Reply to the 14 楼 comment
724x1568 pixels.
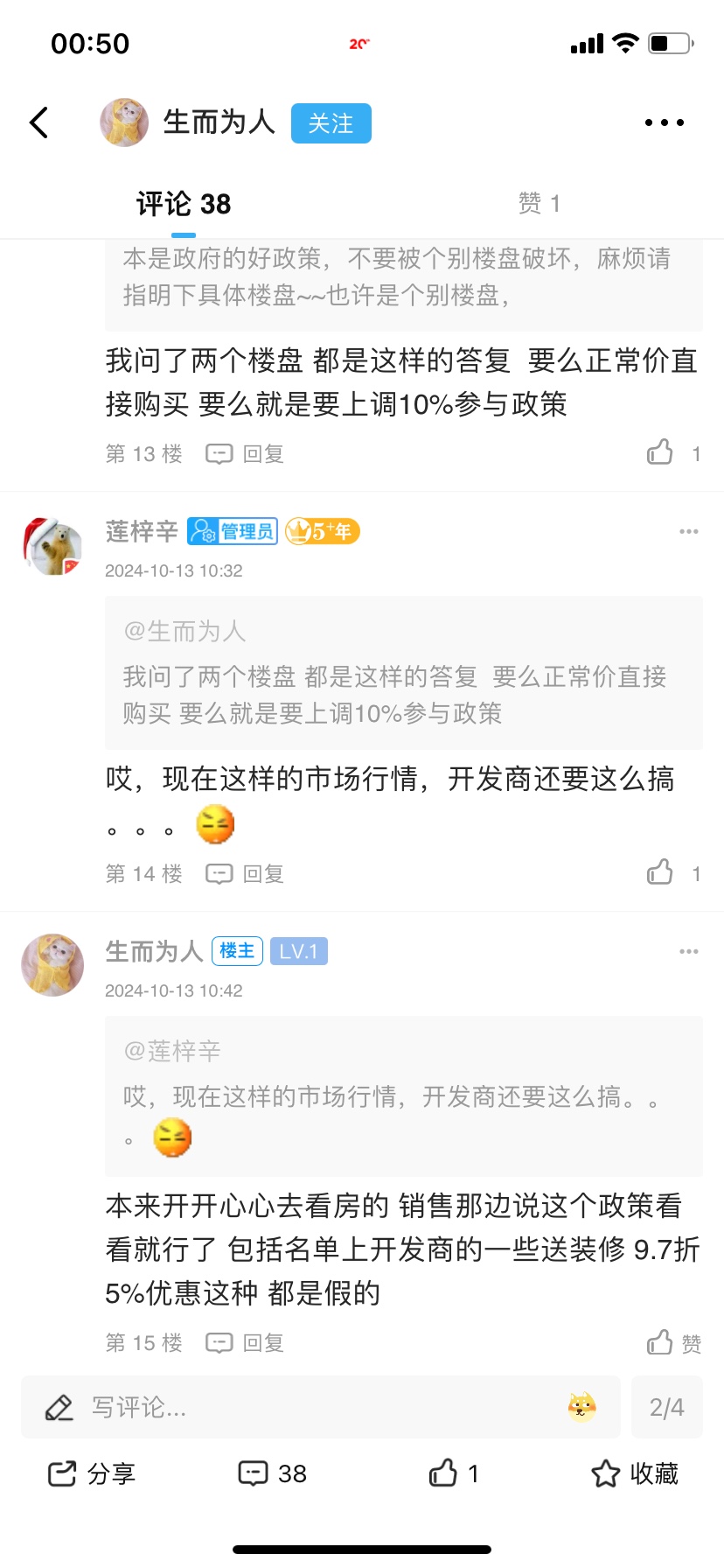coord(246,873)
